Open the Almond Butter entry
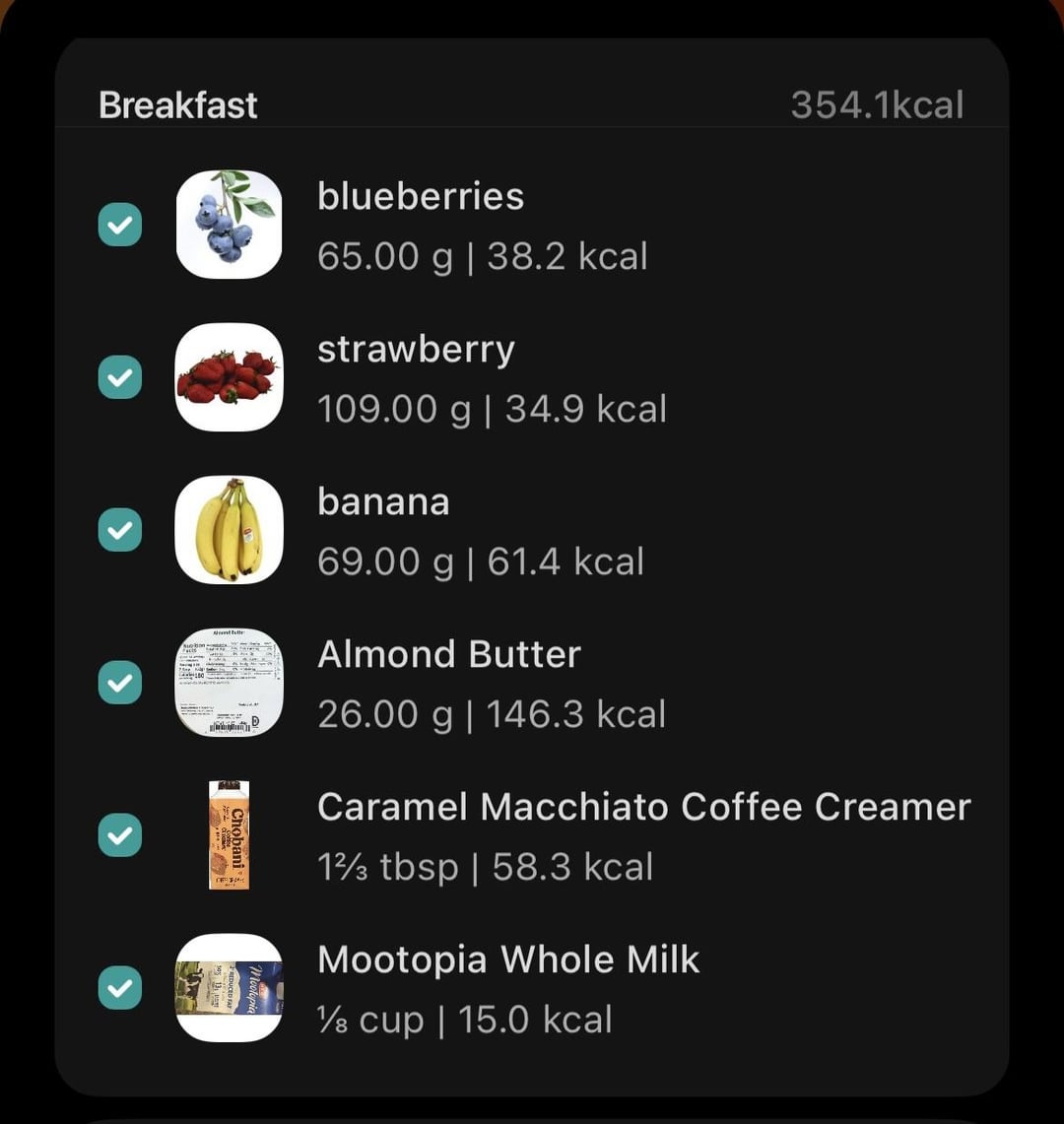The width and height of the screenshot is (1064, 1124). [x=491, y=684]
